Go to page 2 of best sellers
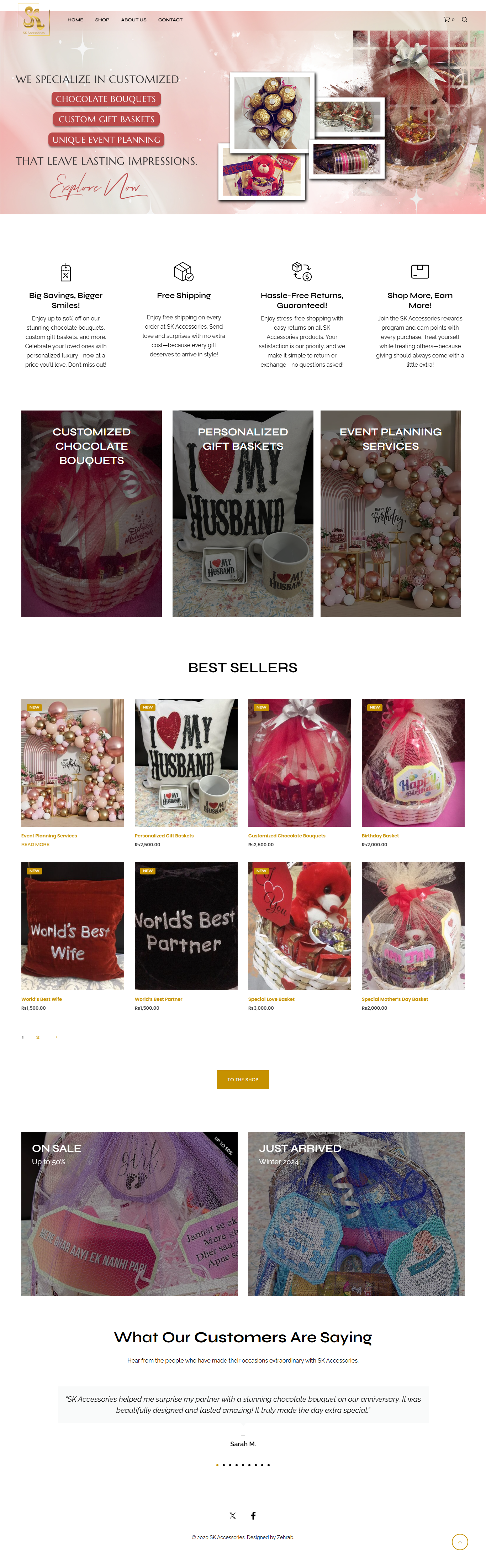Screen dimensions: 486x1568 pos(38,1037)
